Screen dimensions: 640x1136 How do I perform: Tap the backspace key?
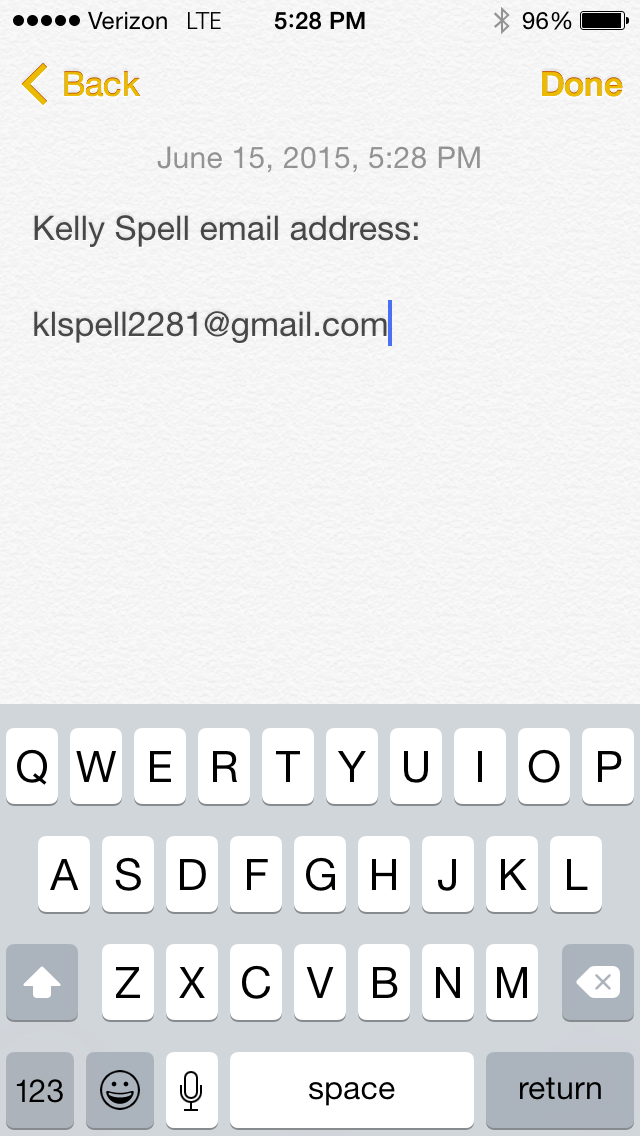[598, 983]
